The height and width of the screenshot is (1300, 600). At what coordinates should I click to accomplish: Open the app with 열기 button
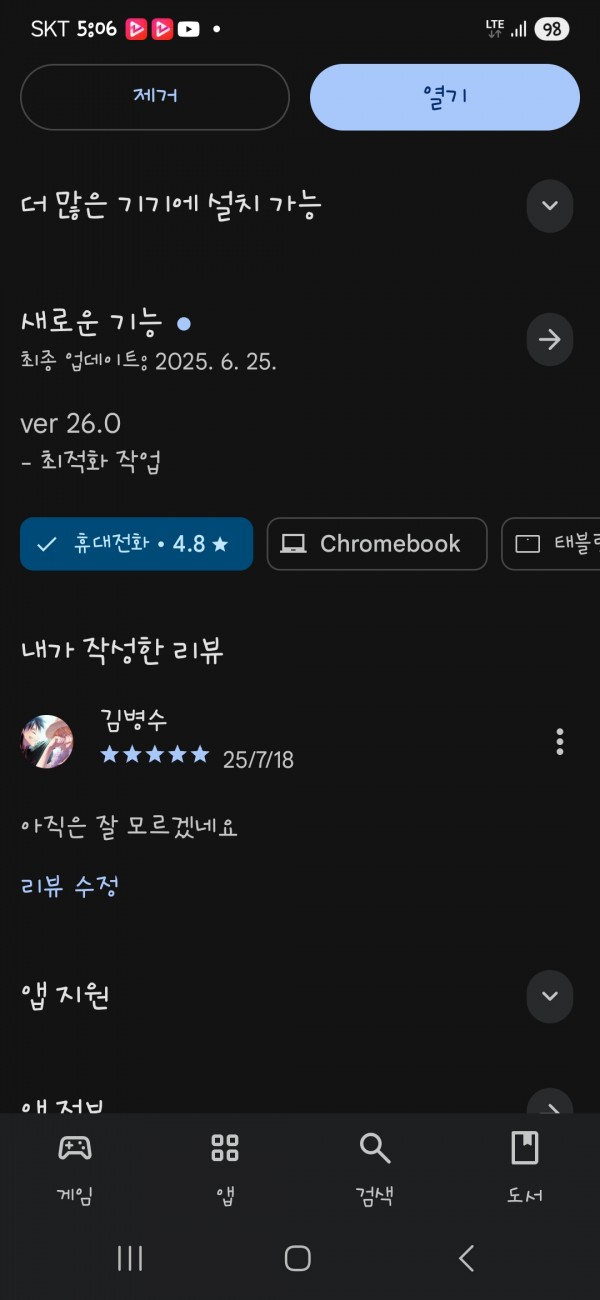[445, 97]
